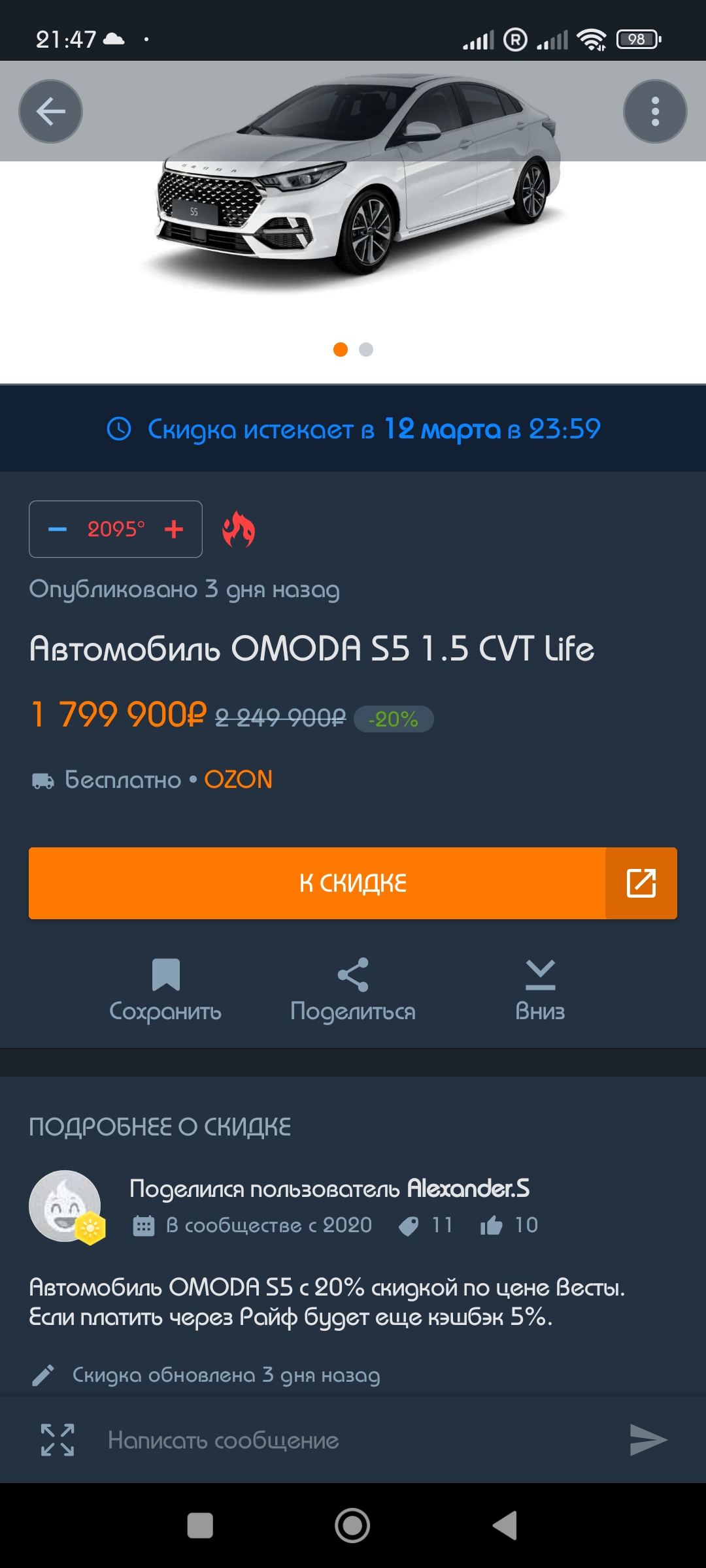This screenshot has height=1568, width=706.
Task: Expand the message editor icon
Action: pos(58,1440)
